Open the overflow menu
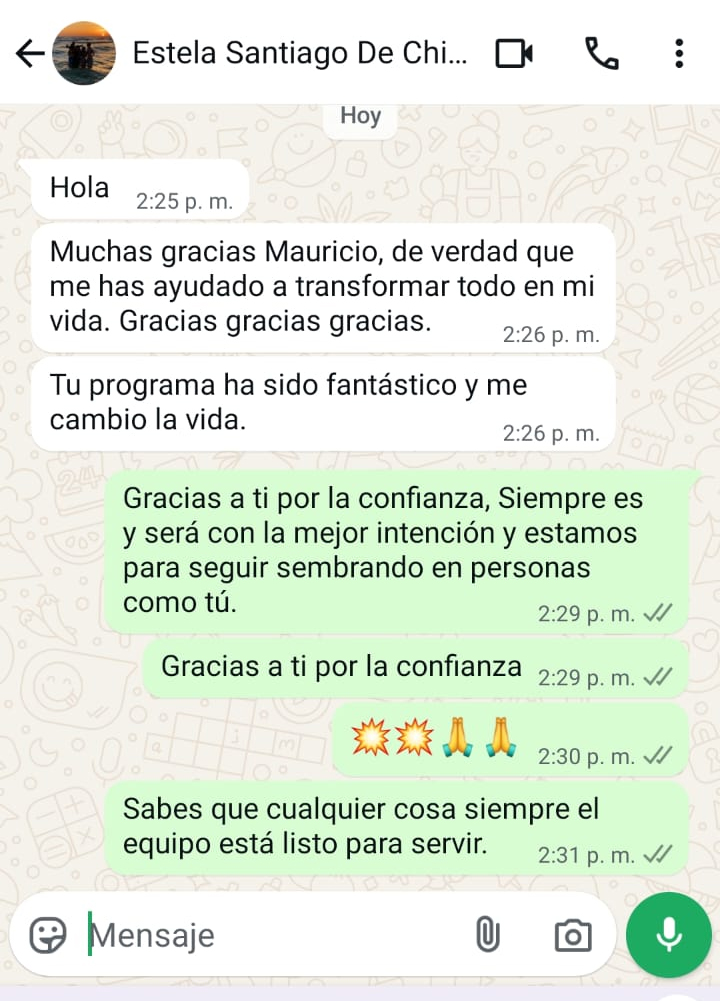720x1001 pixels. tap(679, 53)
